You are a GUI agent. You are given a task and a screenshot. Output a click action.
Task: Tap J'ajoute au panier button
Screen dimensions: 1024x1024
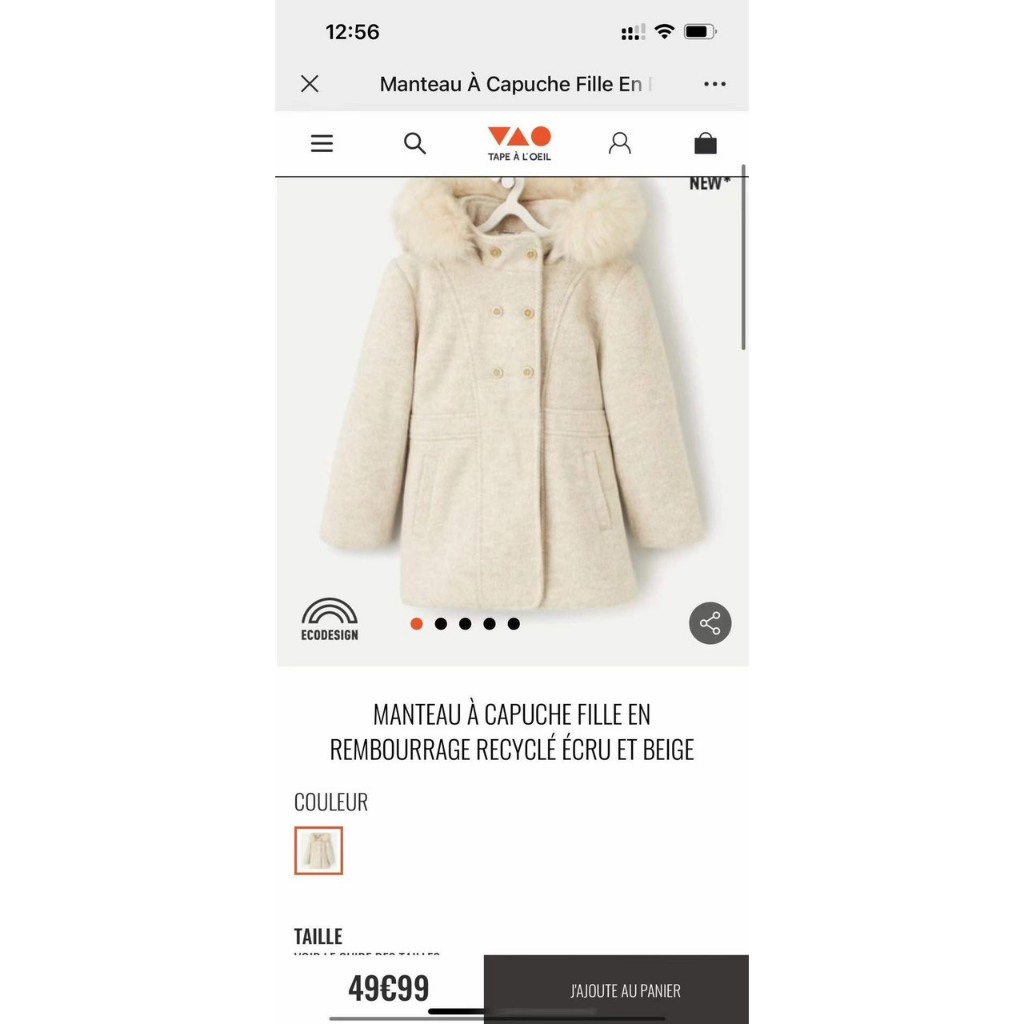pyautogui.click(x=625, y=990)
